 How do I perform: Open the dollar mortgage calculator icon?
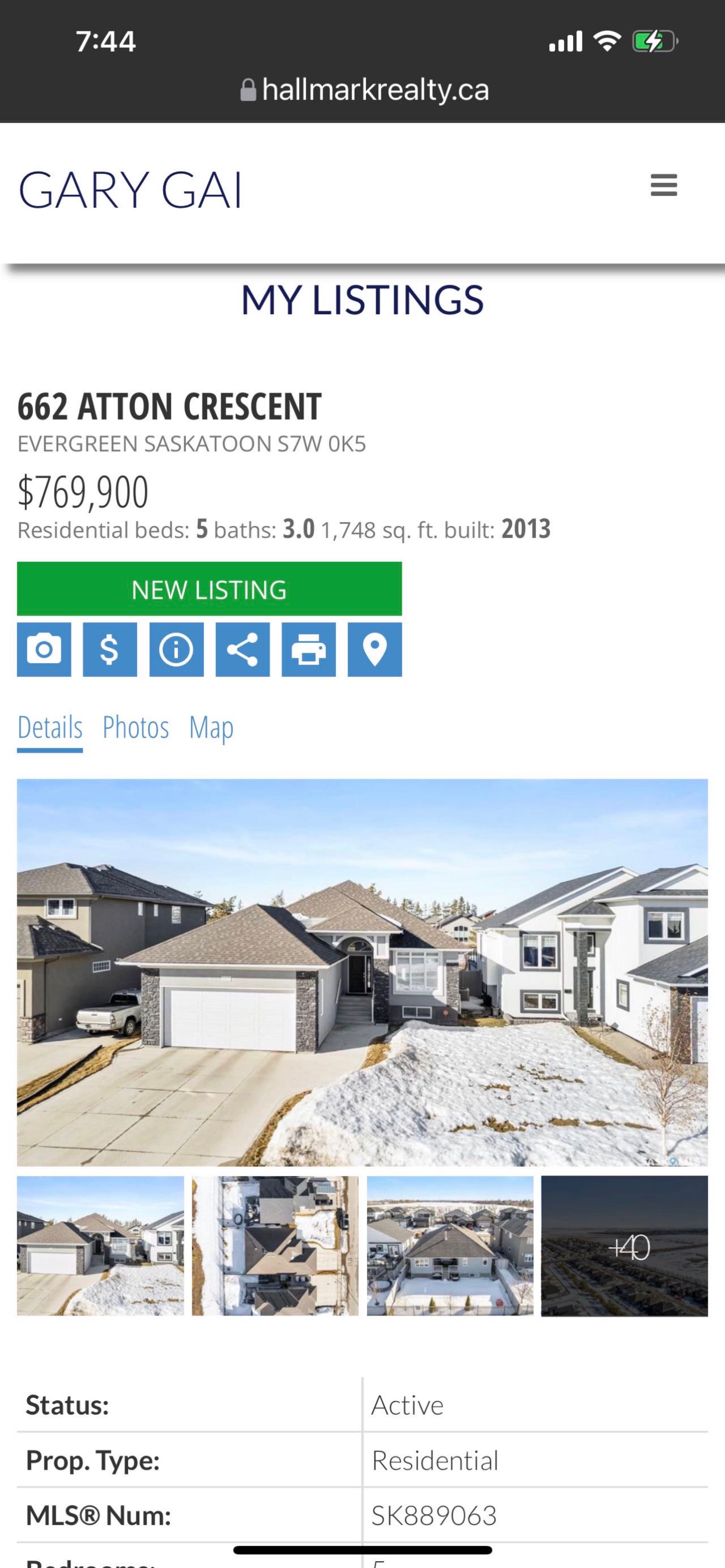click(110, 649)
